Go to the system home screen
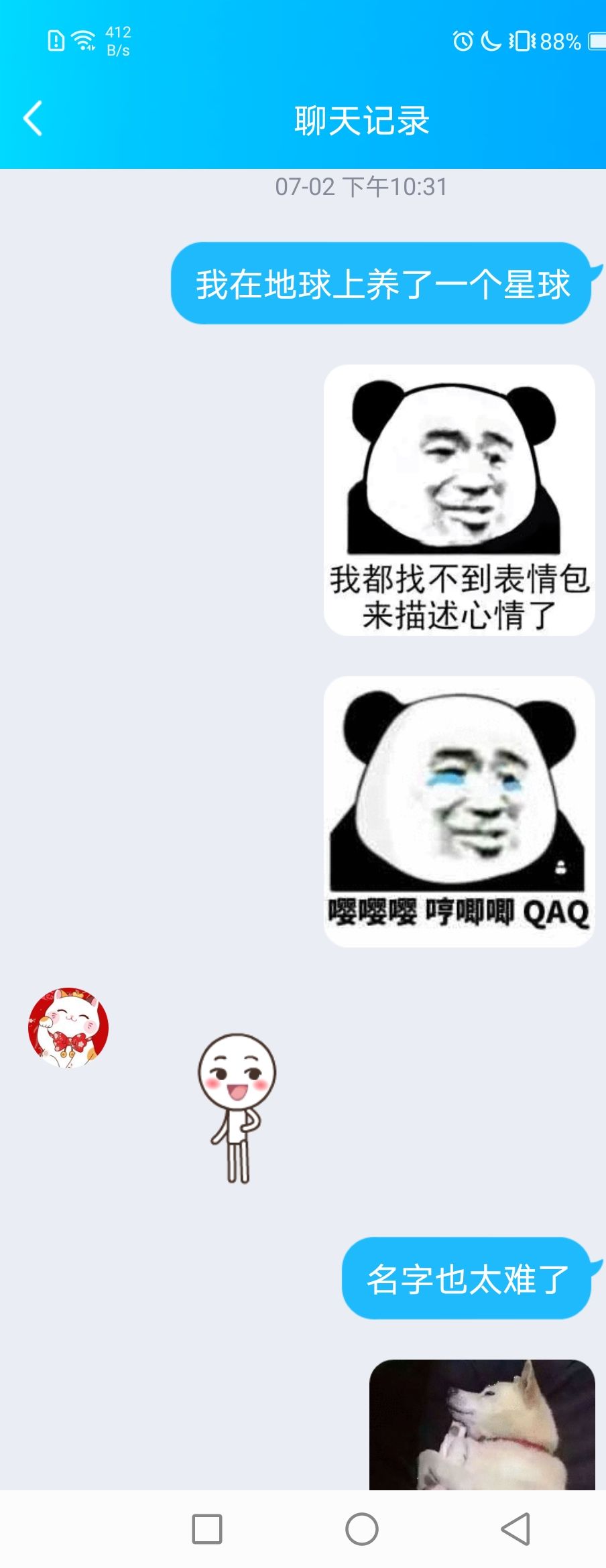Screen dimensions: 606x1568 tap(362, 1529)
